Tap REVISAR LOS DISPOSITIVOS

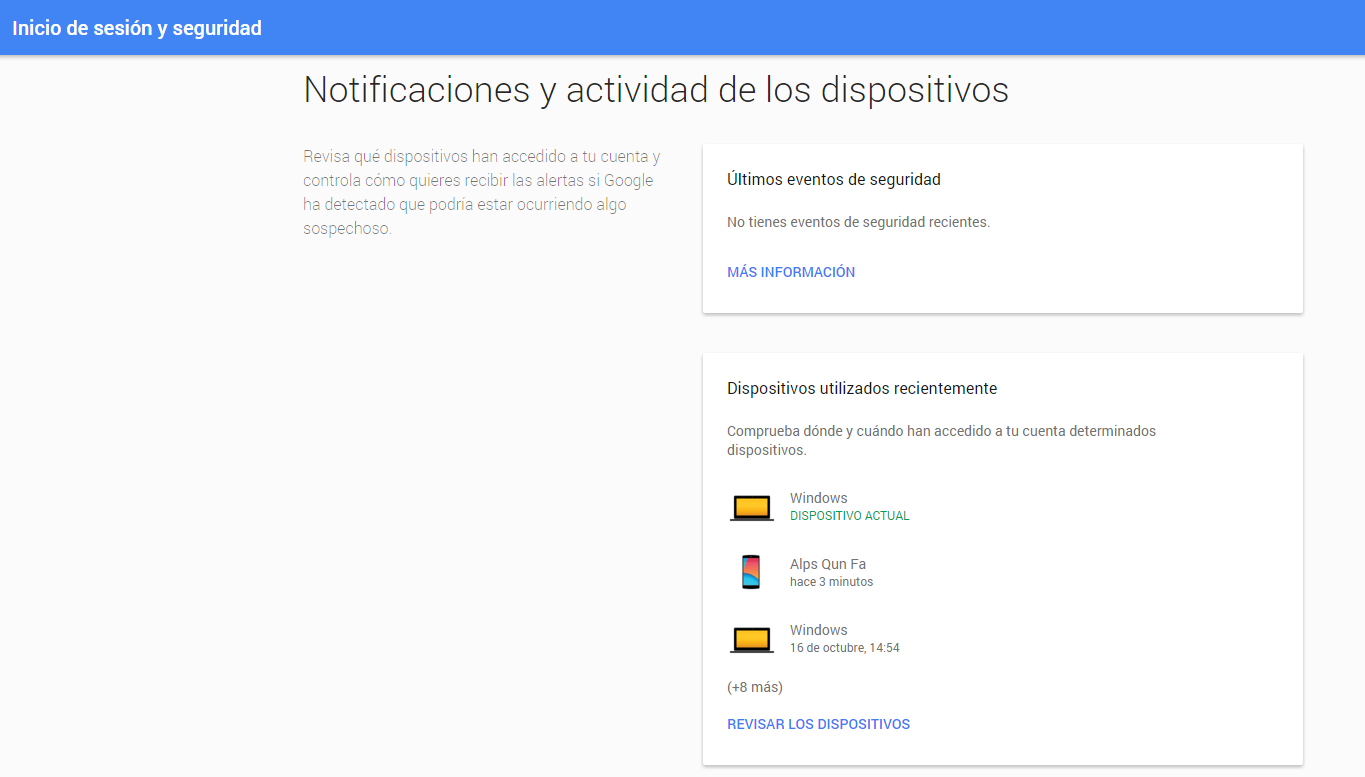click(x=818, y=724)
